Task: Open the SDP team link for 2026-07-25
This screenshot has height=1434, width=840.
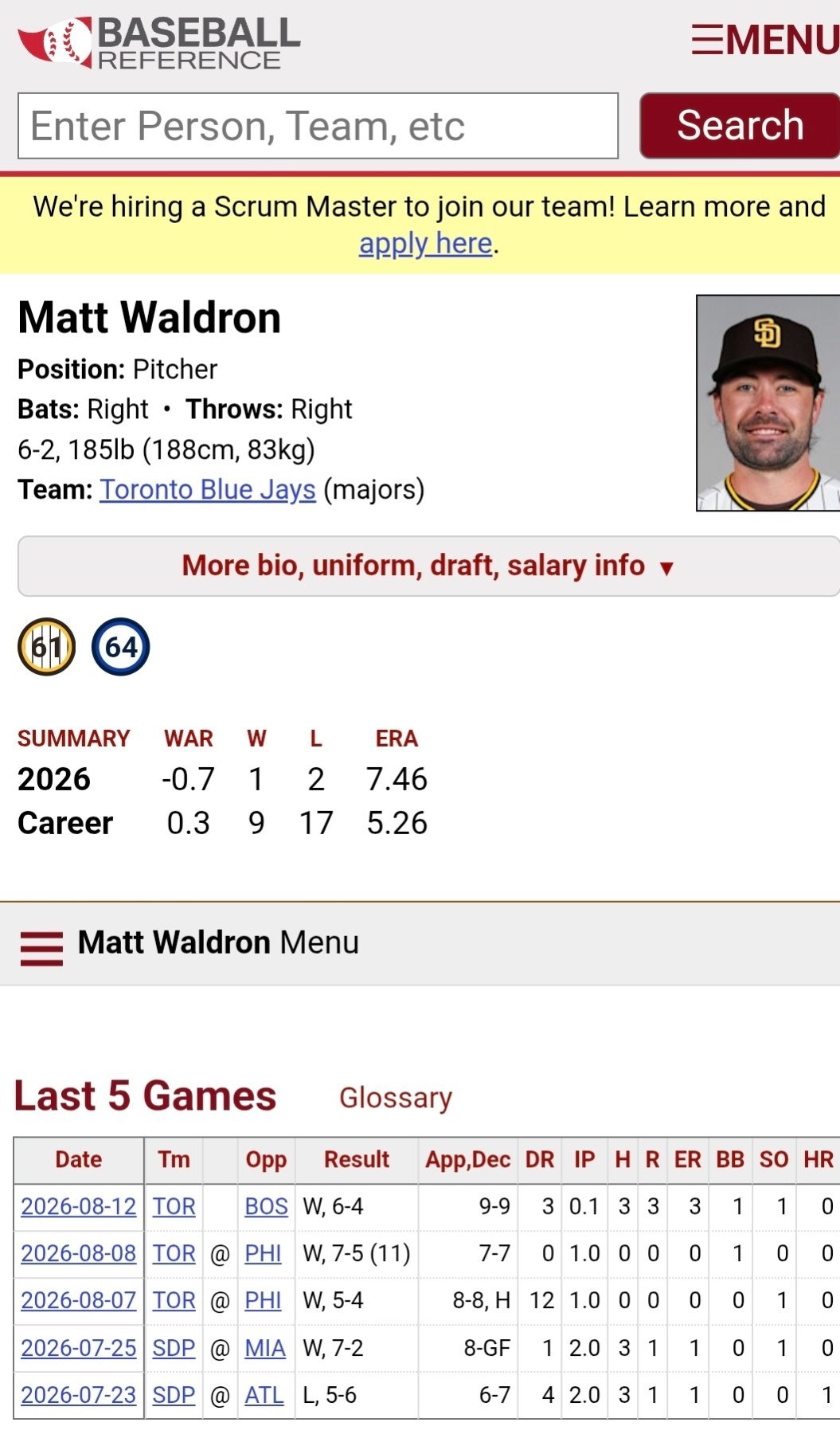Action: click(174, 1348)
